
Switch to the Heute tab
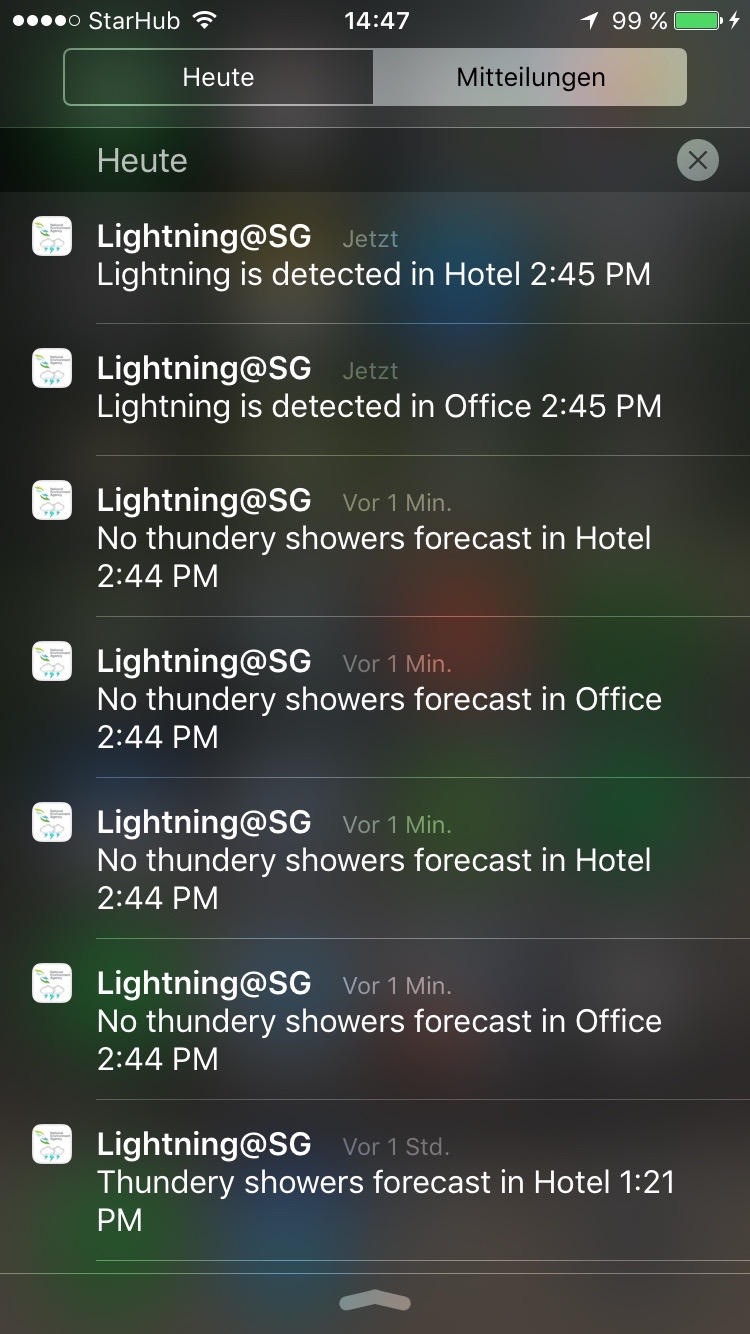pyautogui.click(x=218, y=77)
